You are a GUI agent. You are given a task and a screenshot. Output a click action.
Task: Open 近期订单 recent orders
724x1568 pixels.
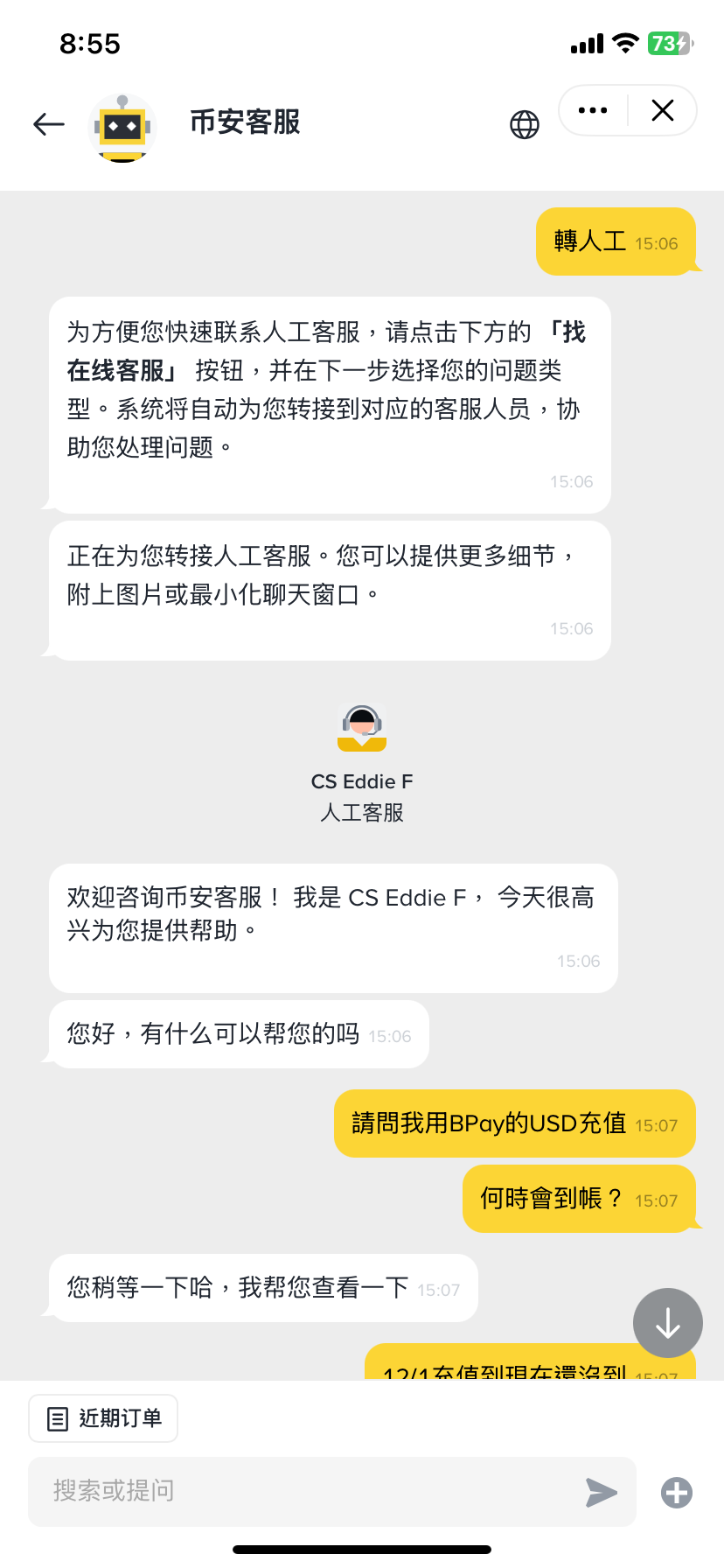[x=103, y=1418]
